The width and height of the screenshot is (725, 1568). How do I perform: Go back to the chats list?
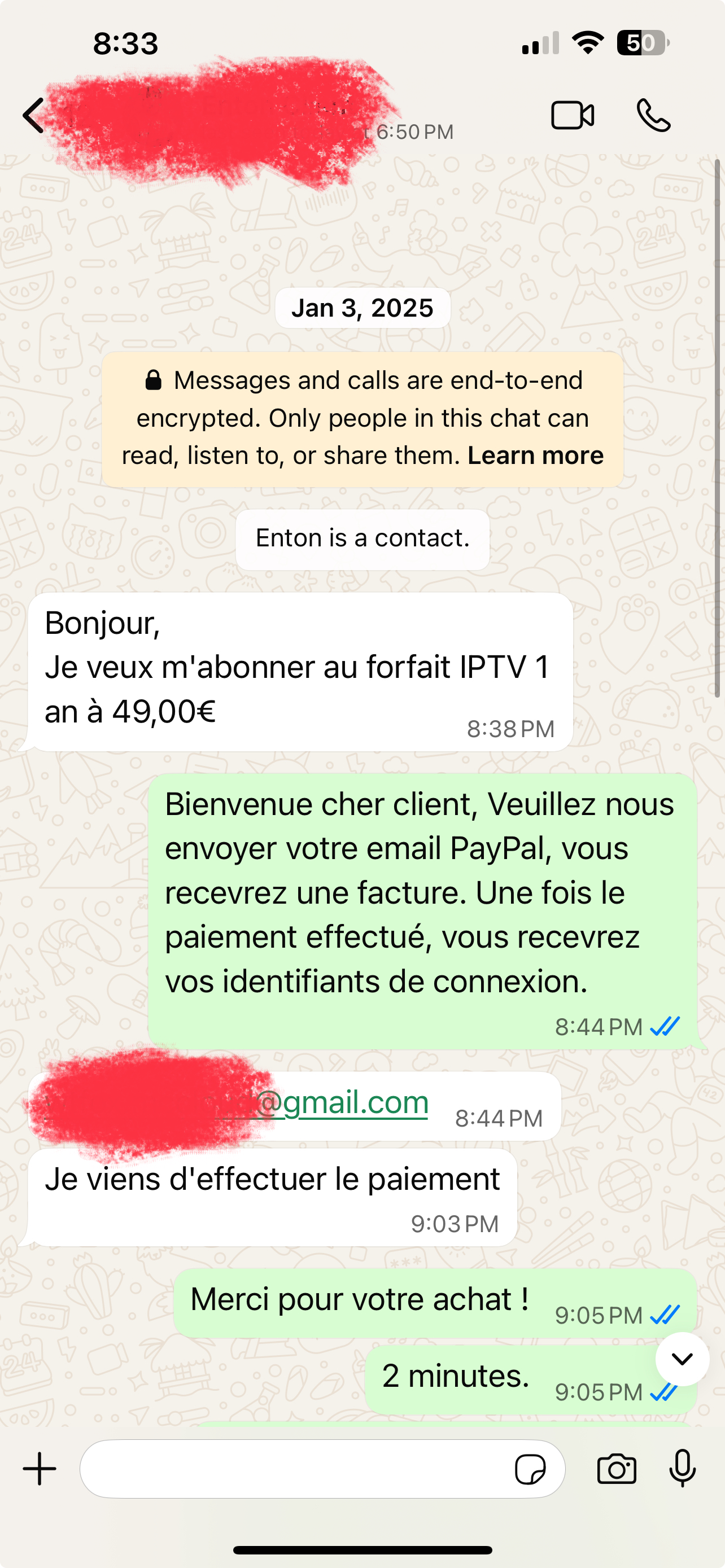point(33,115)
